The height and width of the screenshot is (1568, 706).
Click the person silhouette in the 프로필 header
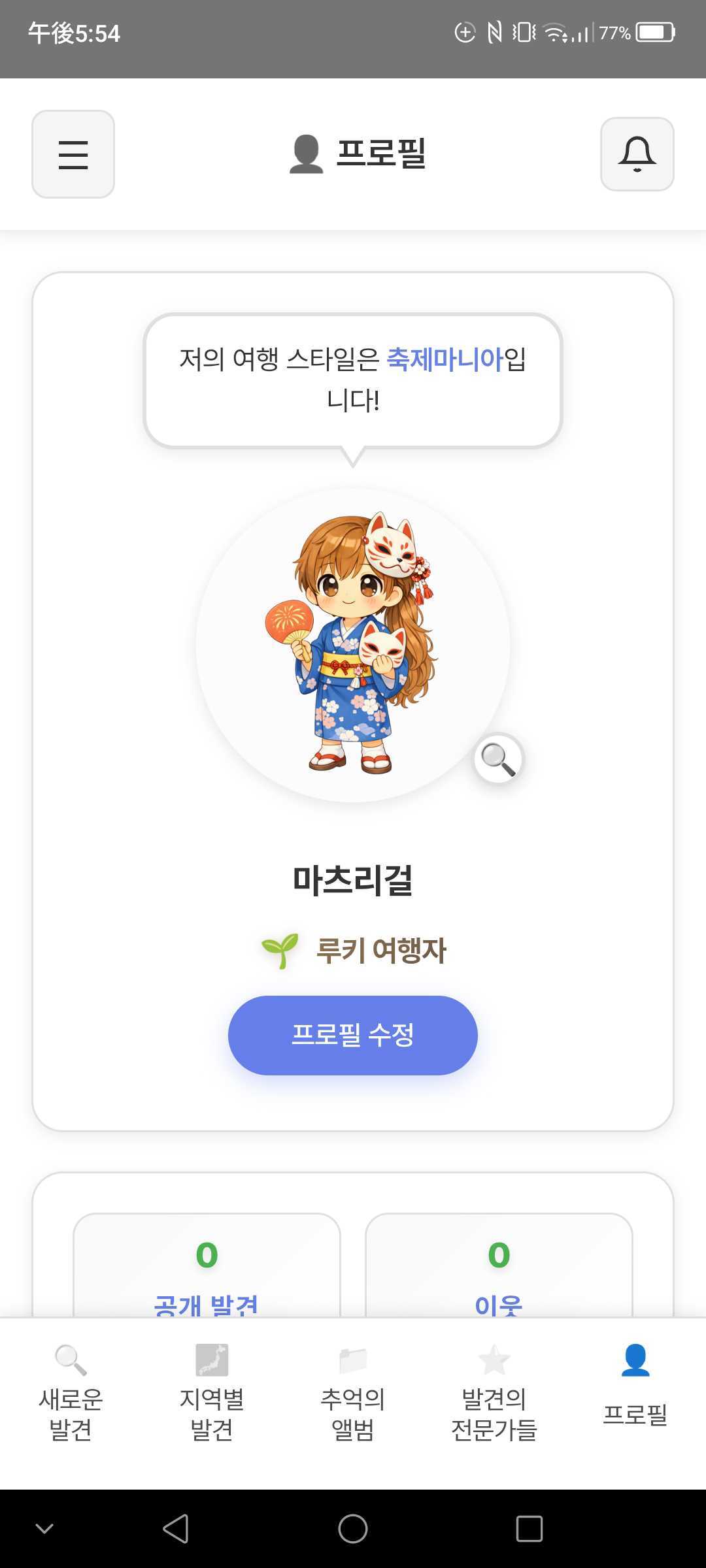pos(306,155)
